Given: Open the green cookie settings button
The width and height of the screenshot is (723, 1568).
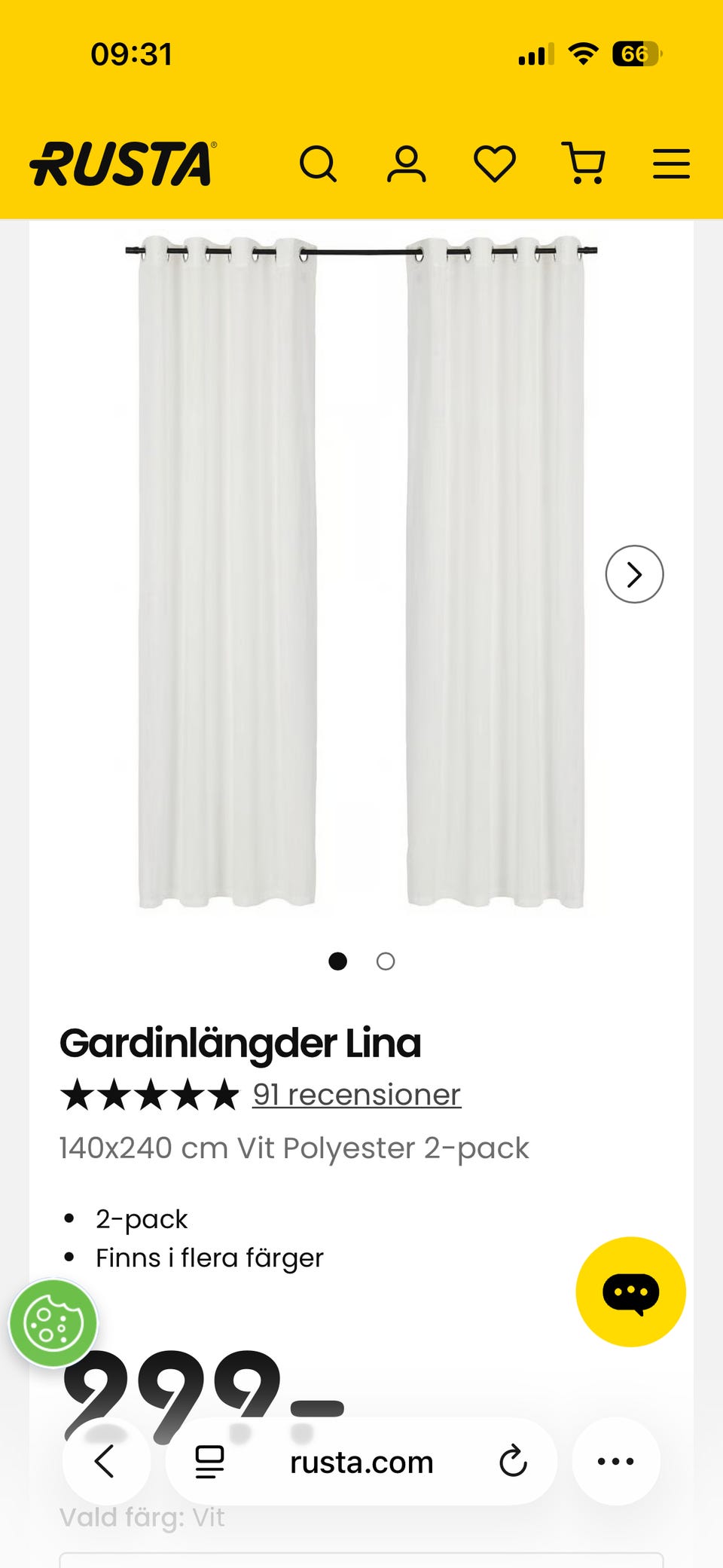Looking at the screenshot, I should tap(53, 1324).
